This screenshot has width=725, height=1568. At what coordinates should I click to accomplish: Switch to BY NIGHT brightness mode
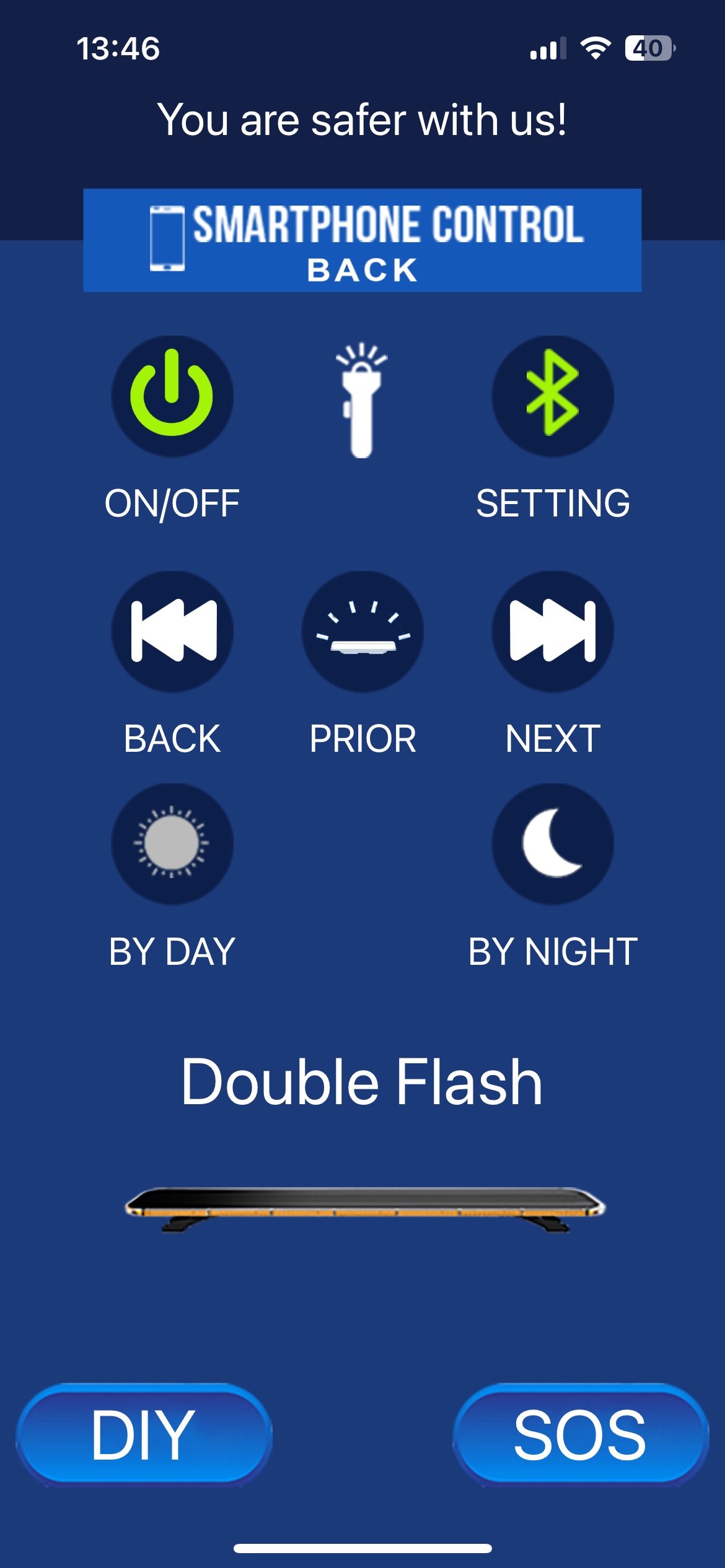coord(553,843)
